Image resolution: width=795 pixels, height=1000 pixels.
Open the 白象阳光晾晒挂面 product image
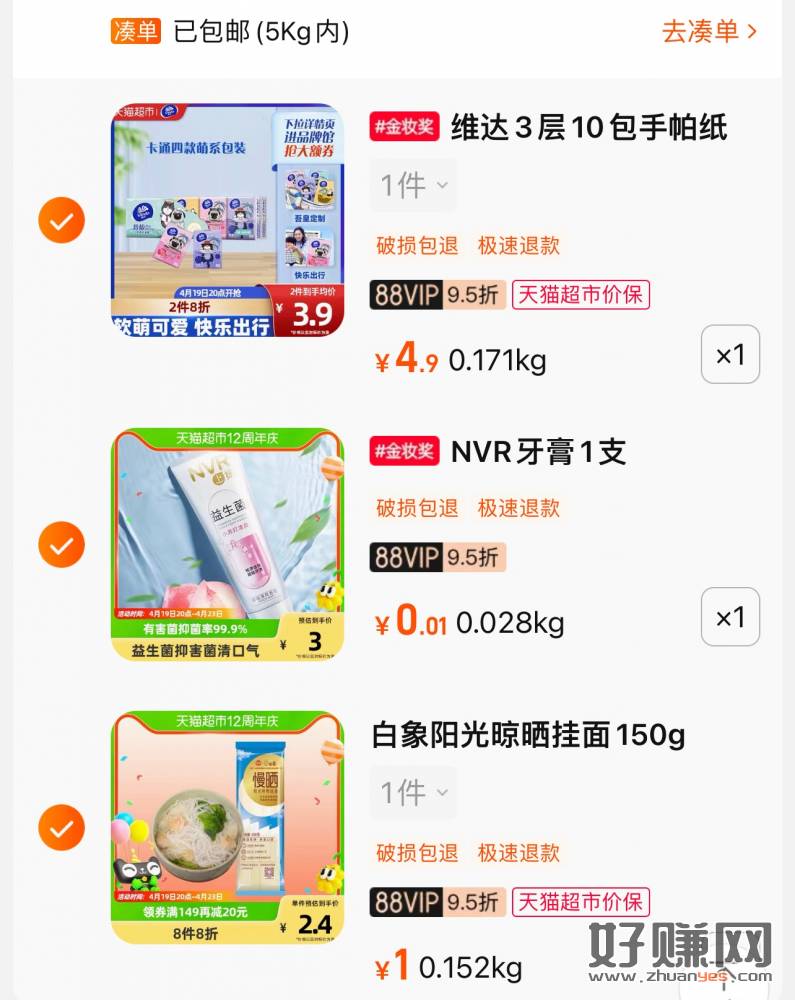pyautogui.click(x=227, y=828)
